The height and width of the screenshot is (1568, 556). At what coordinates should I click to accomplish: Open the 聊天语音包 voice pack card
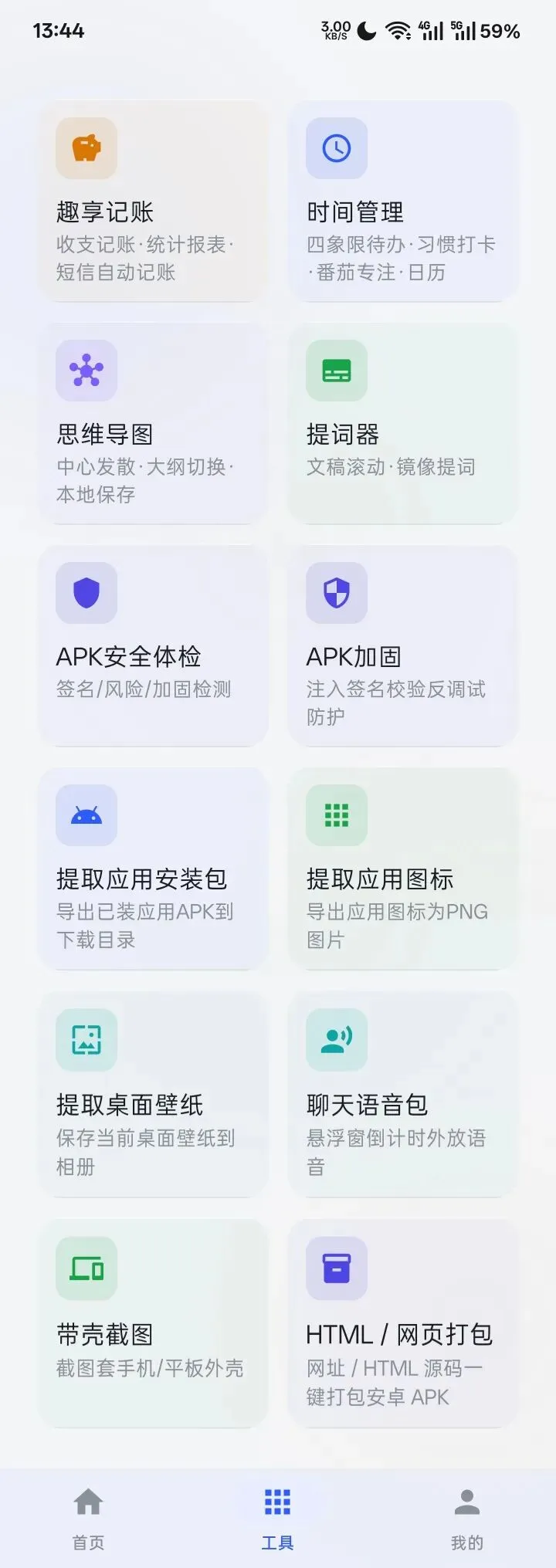403,1094
